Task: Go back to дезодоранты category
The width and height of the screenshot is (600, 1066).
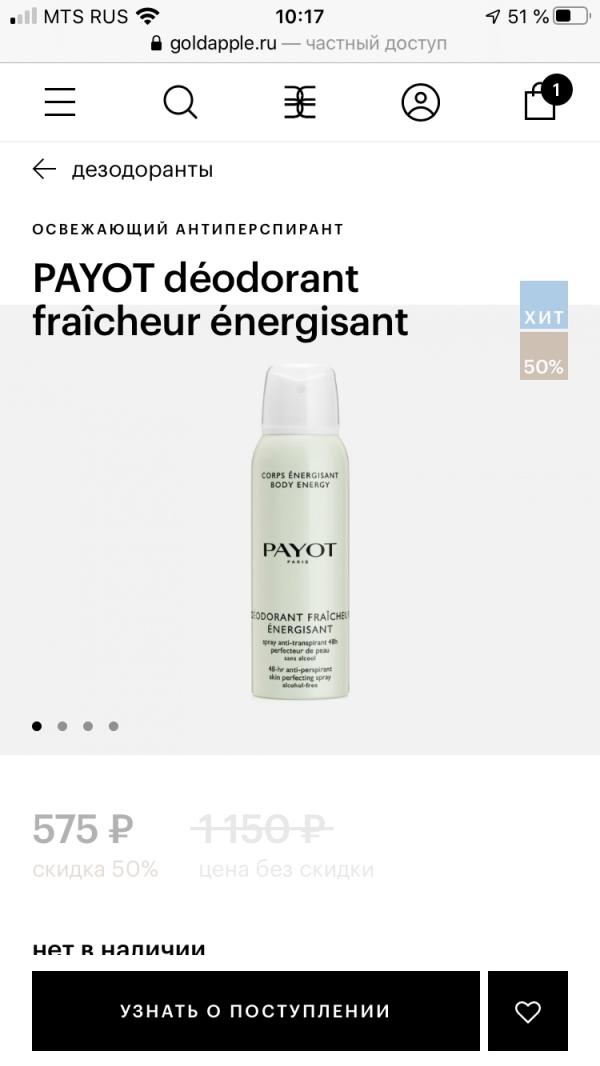Action: click(123, 169)
